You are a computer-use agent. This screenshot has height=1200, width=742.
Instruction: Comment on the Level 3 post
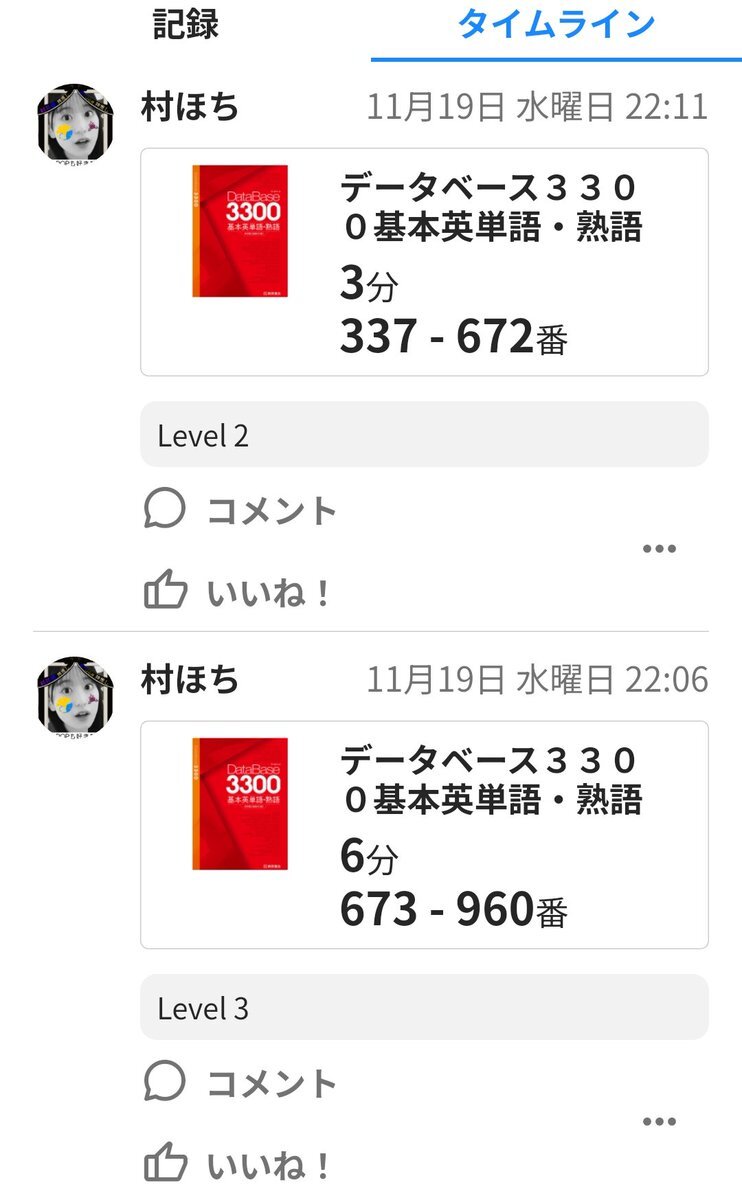240,1083
